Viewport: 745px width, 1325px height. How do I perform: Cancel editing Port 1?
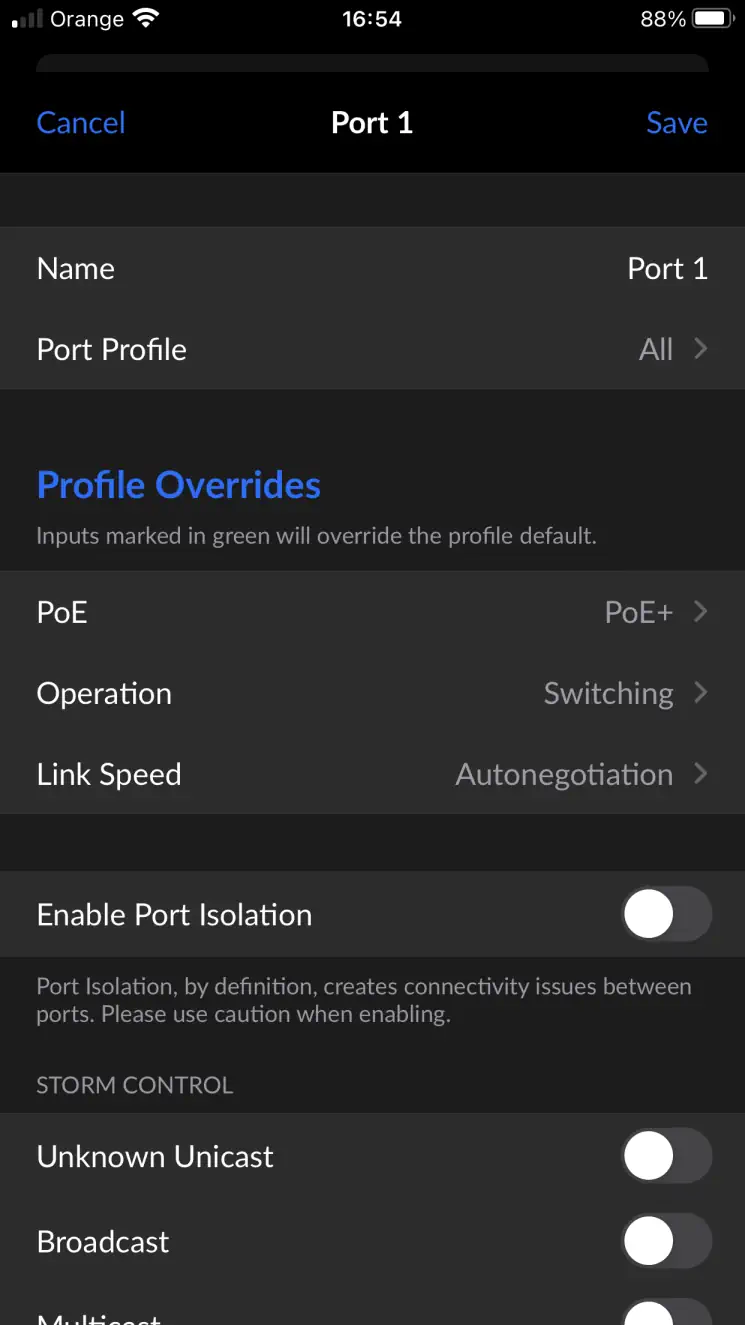tap(81, 123)
